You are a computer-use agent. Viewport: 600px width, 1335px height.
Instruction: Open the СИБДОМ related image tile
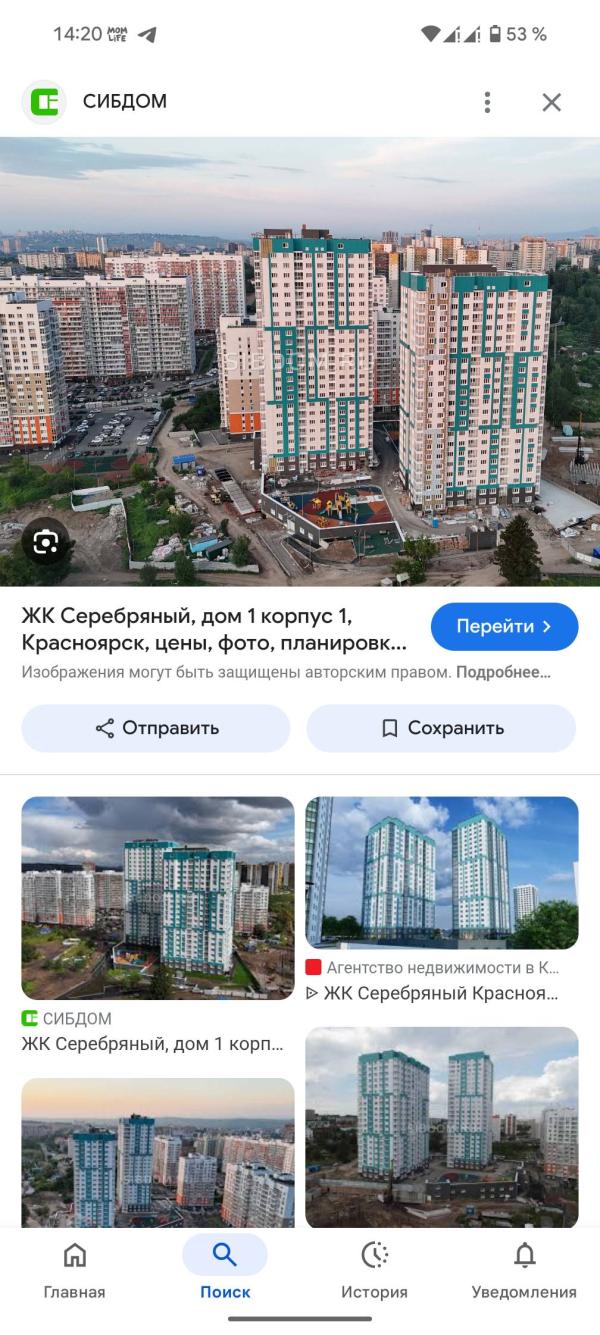click(158, 898)
